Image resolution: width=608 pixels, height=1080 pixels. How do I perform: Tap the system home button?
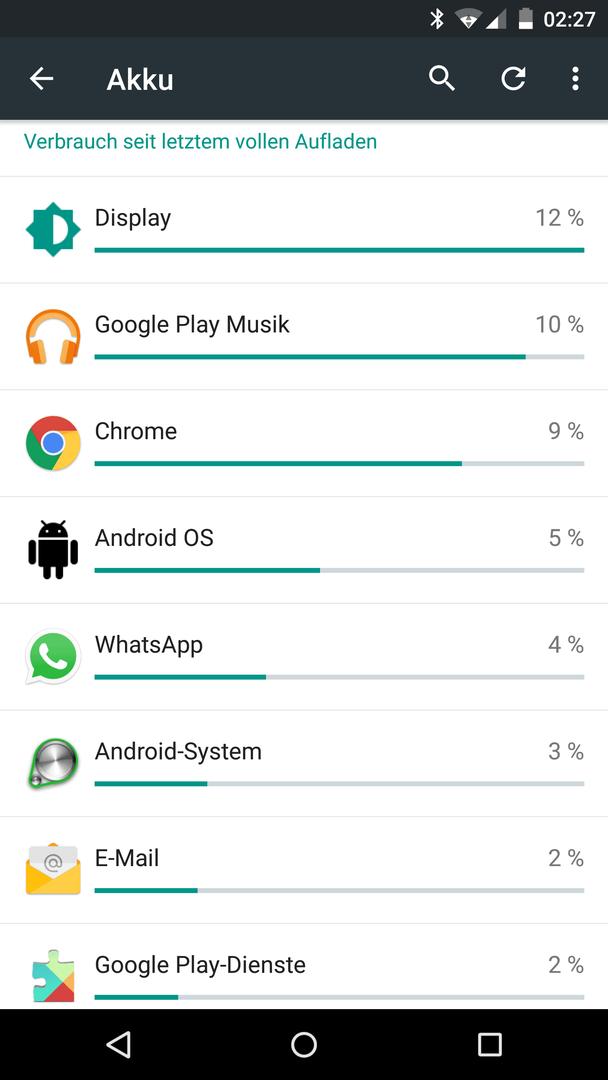pos(304,1045)
